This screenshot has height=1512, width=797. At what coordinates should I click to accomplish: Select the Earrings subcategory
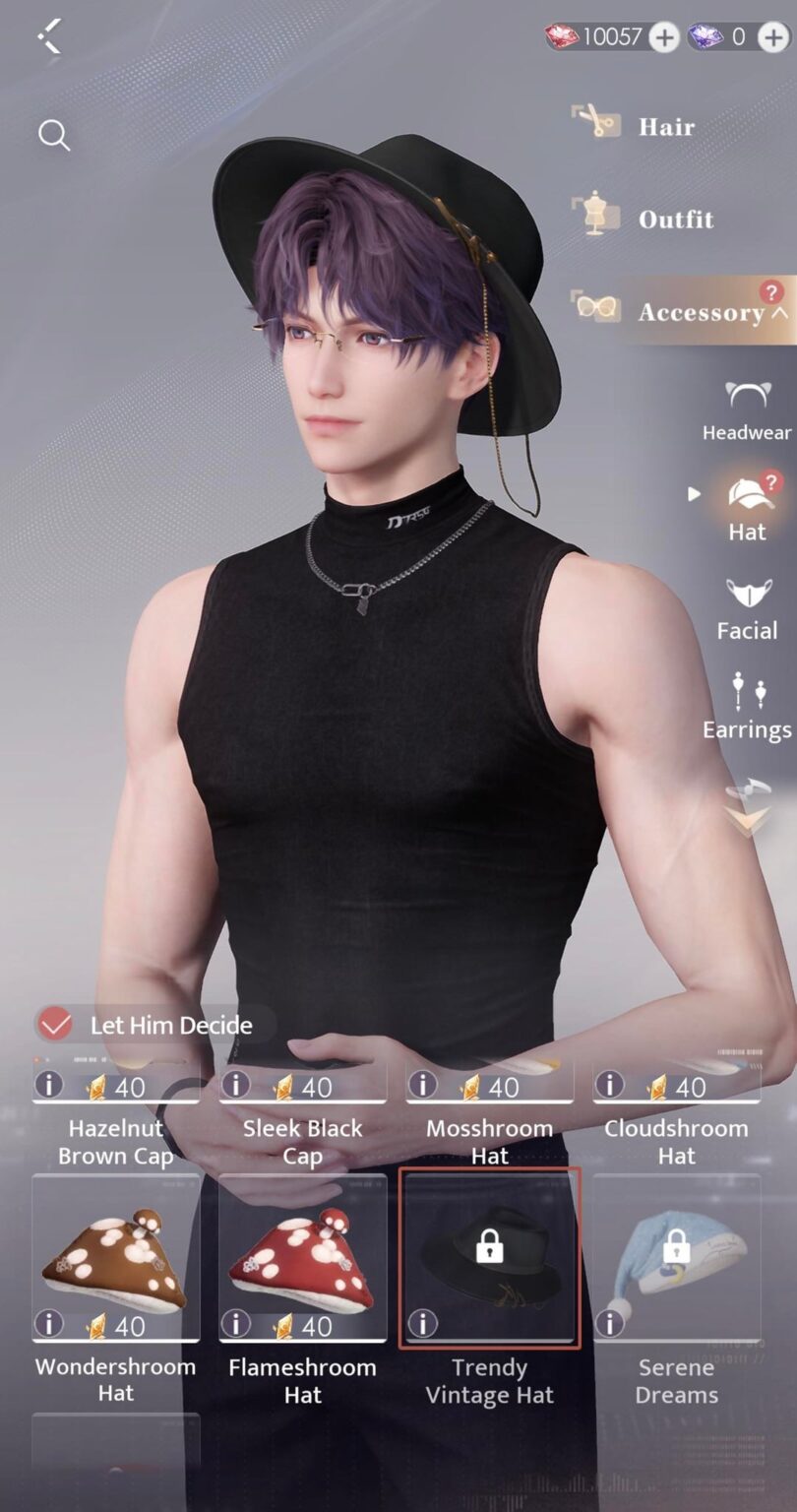[747, 707]
